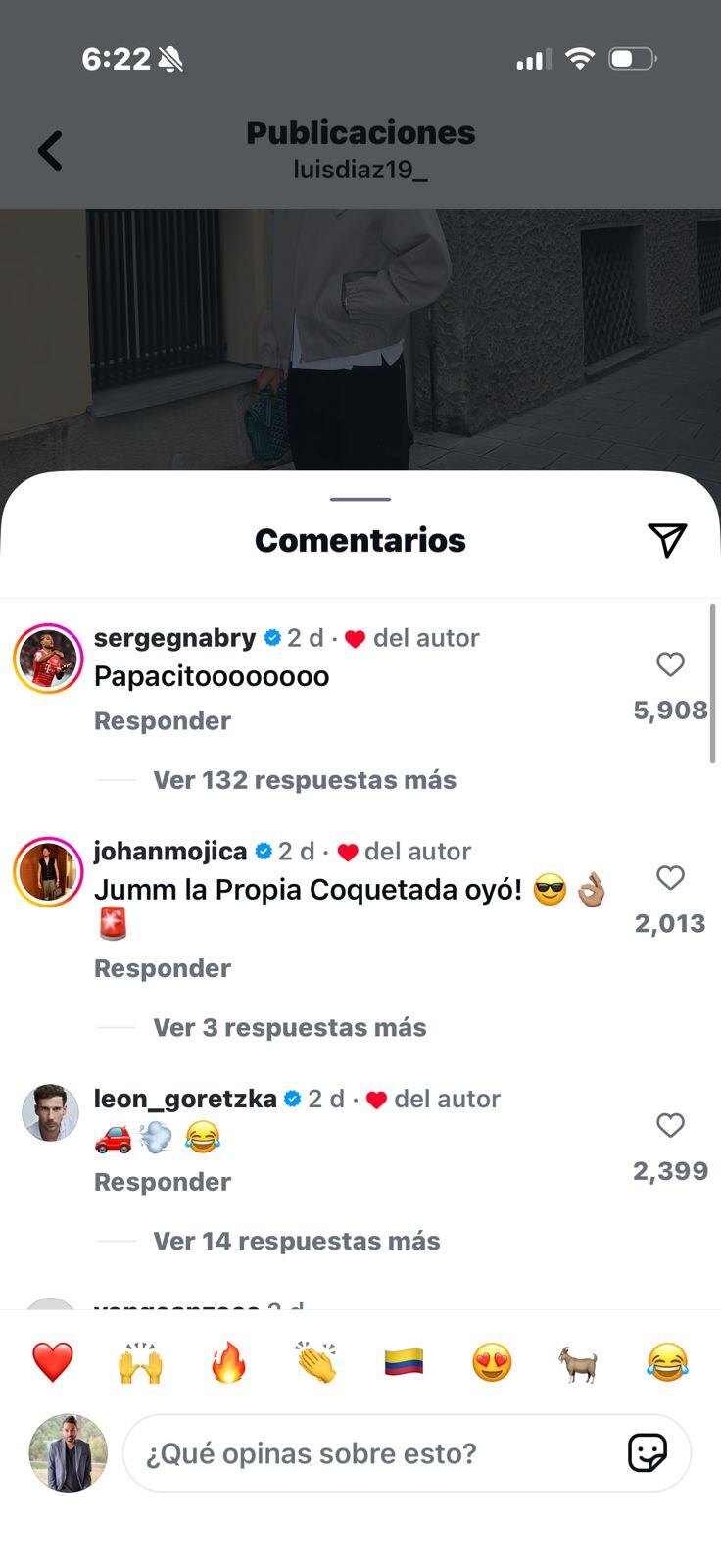721x1568 pixels.
Task: Reply to leon_goretzka's comment
Action: [163, 1182]
